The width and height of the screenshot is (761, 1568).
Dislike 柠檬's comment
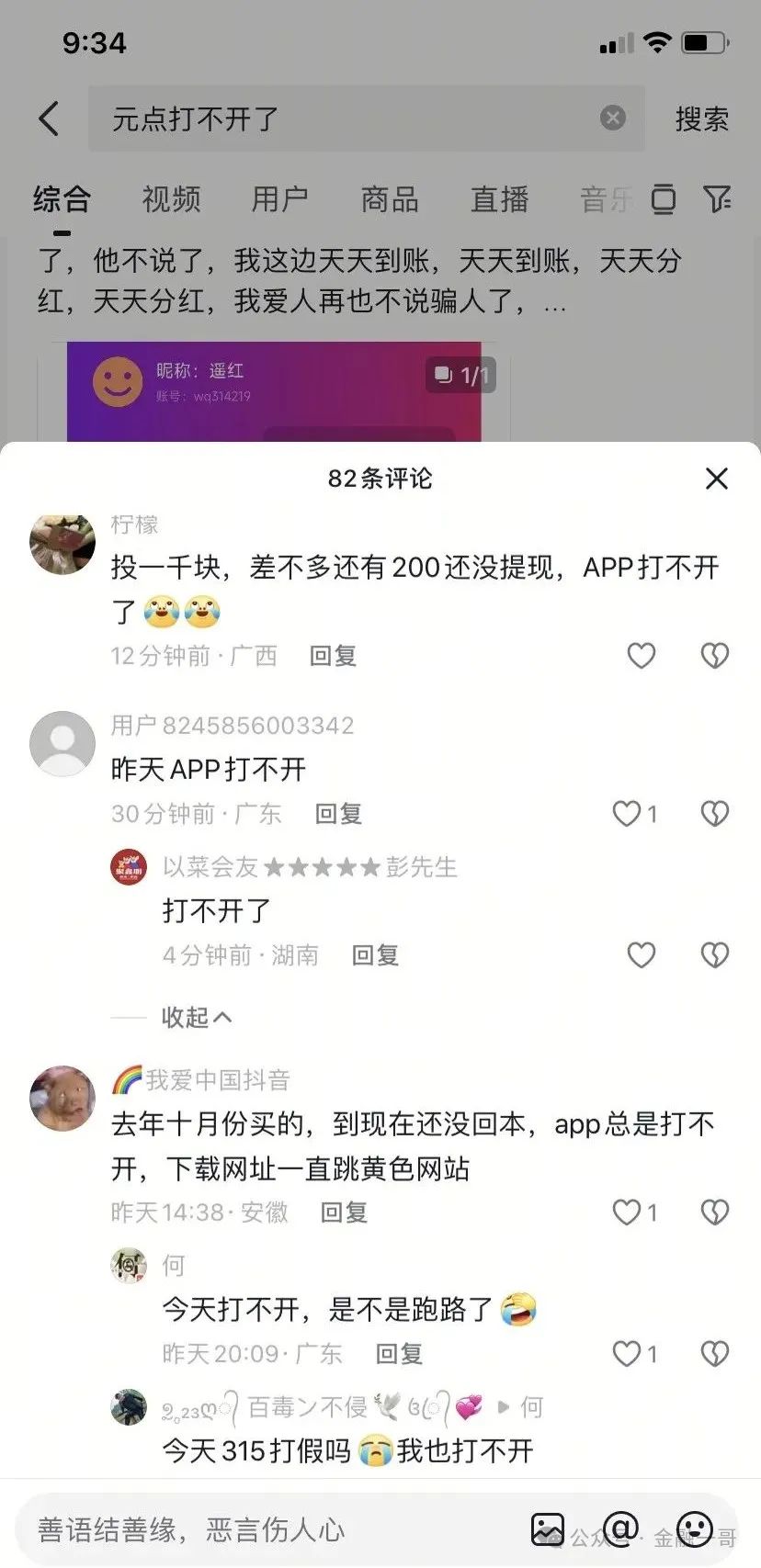tap(714, 656)
